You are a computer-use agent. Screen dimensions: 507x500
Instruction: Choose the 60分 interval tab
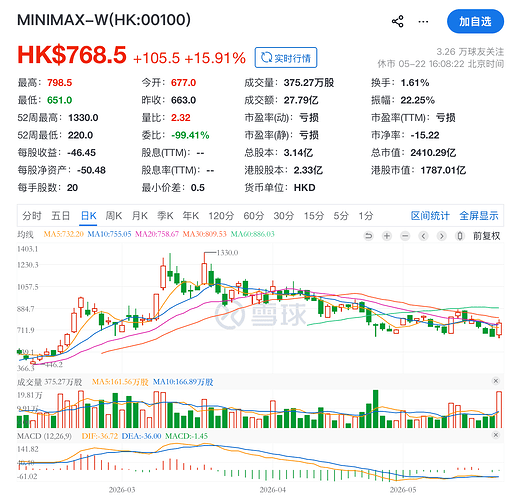(x=253, y=216)
